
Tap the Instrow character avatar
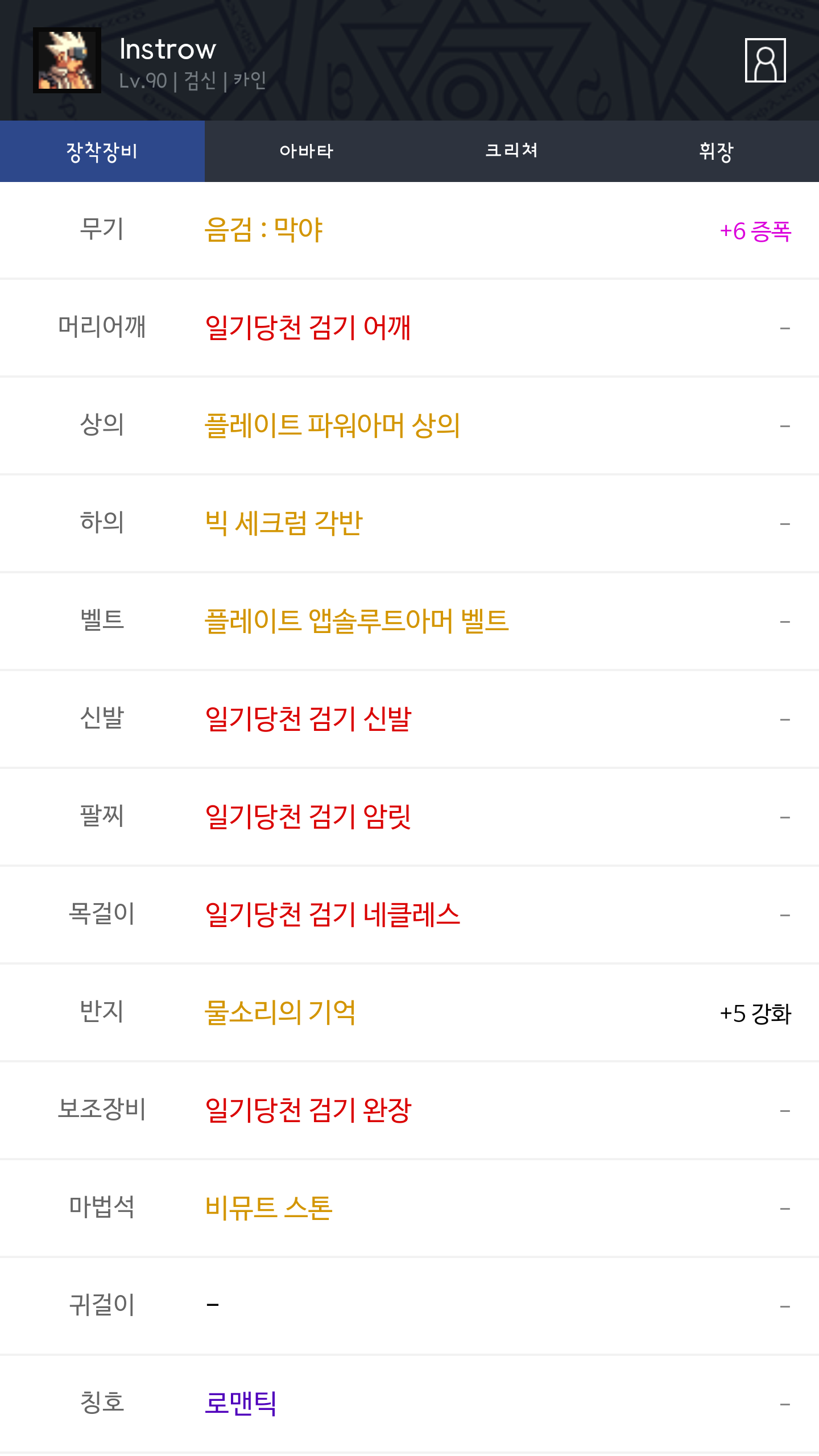67,60
